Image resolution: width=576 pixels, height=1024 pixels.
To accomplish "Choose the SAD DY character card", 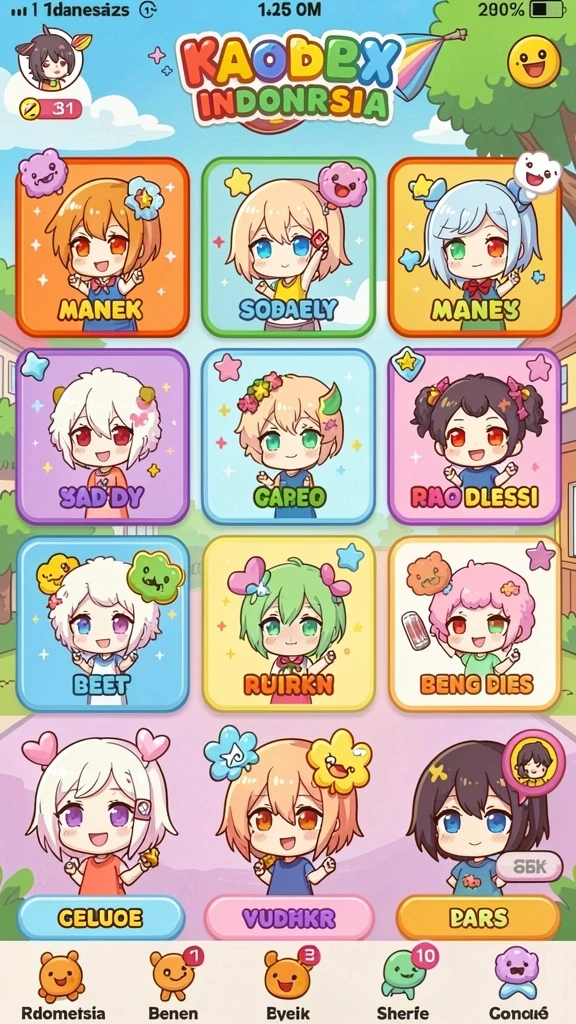I will click(x=103, y=436).
